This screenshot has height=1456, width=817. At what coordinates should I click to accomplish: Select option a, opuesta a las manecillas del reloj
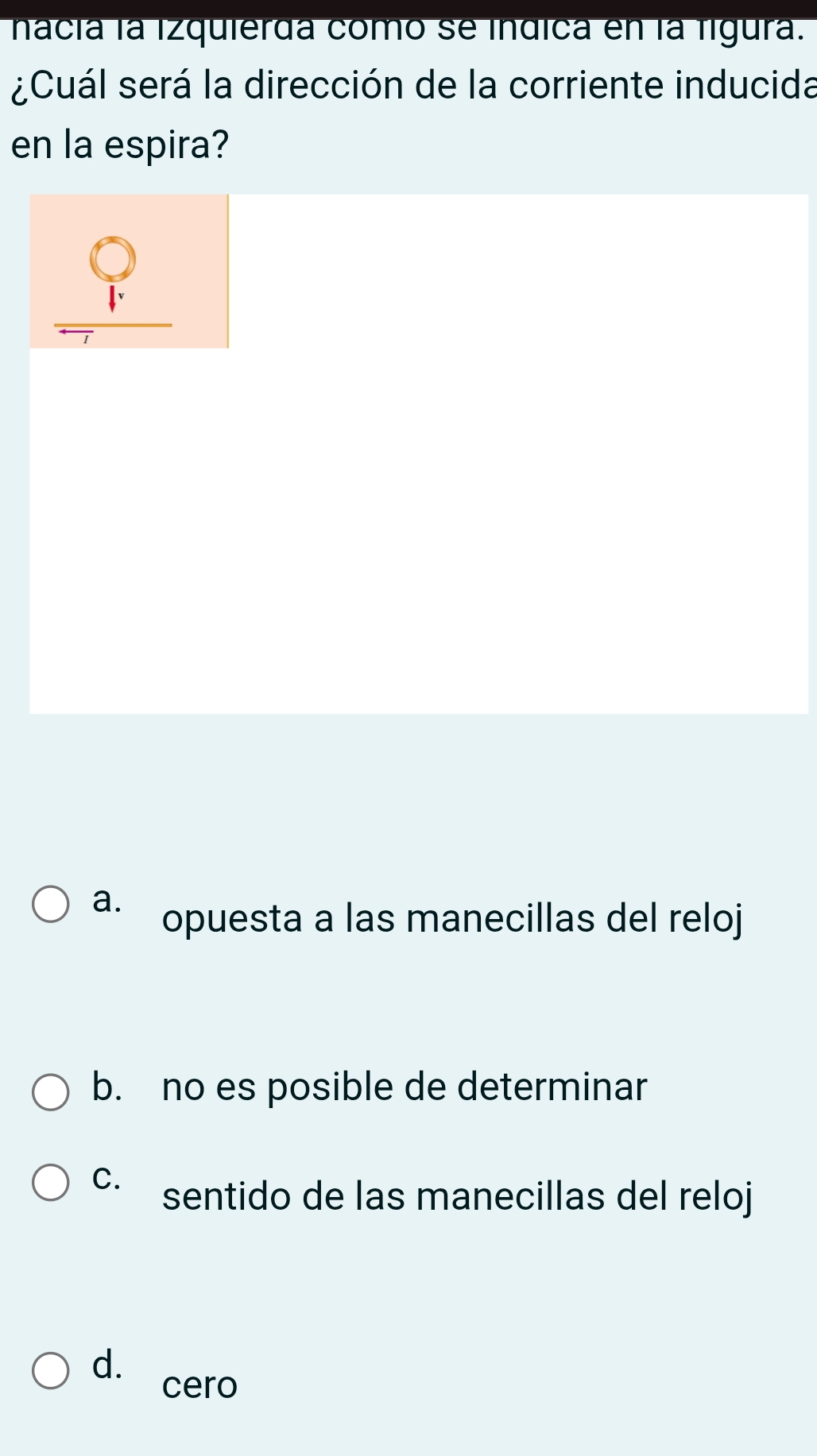51,905
